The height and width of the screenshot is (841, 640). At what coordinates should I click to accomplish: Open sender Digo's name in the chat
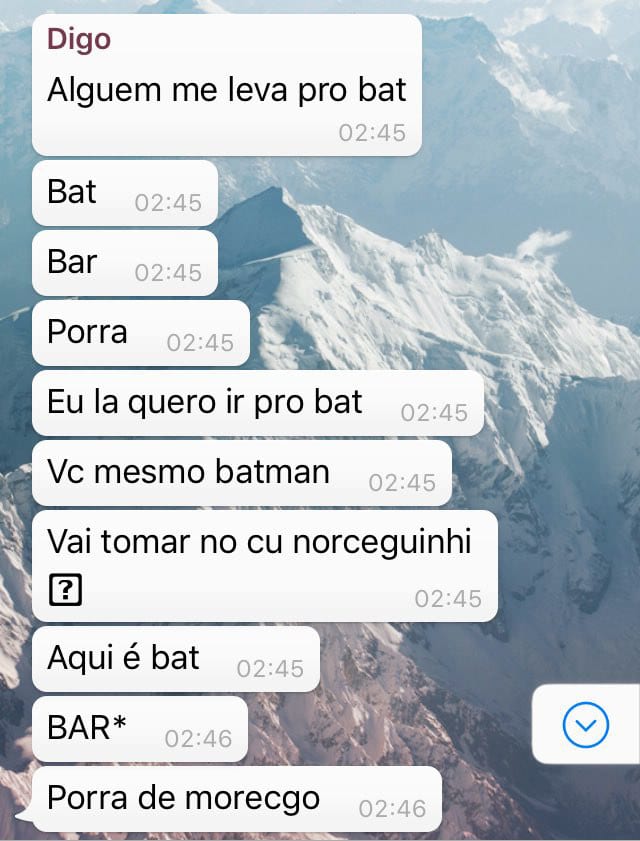[79, 40]
